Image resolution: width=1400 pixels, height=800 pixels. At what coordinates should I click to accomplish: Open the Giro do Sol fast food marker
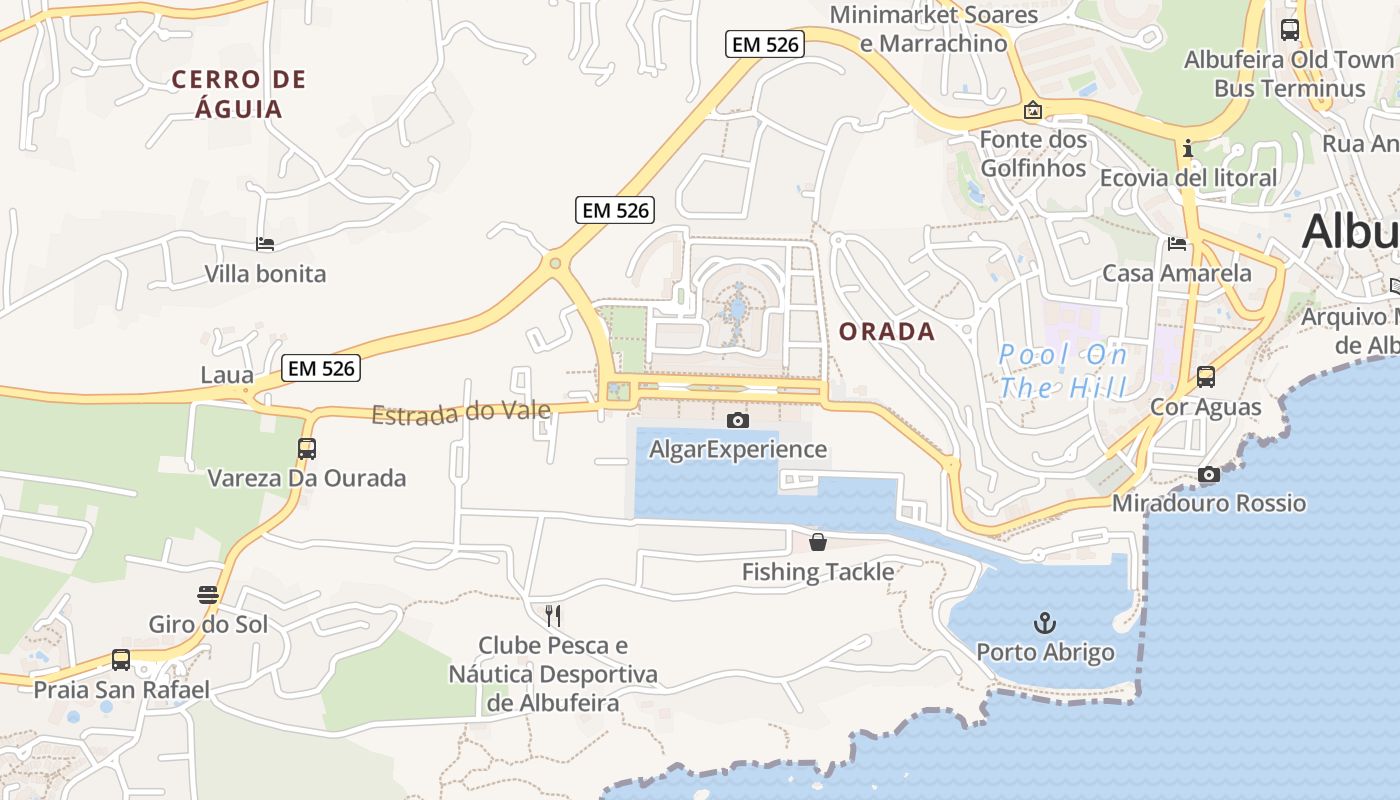[208, 595]
